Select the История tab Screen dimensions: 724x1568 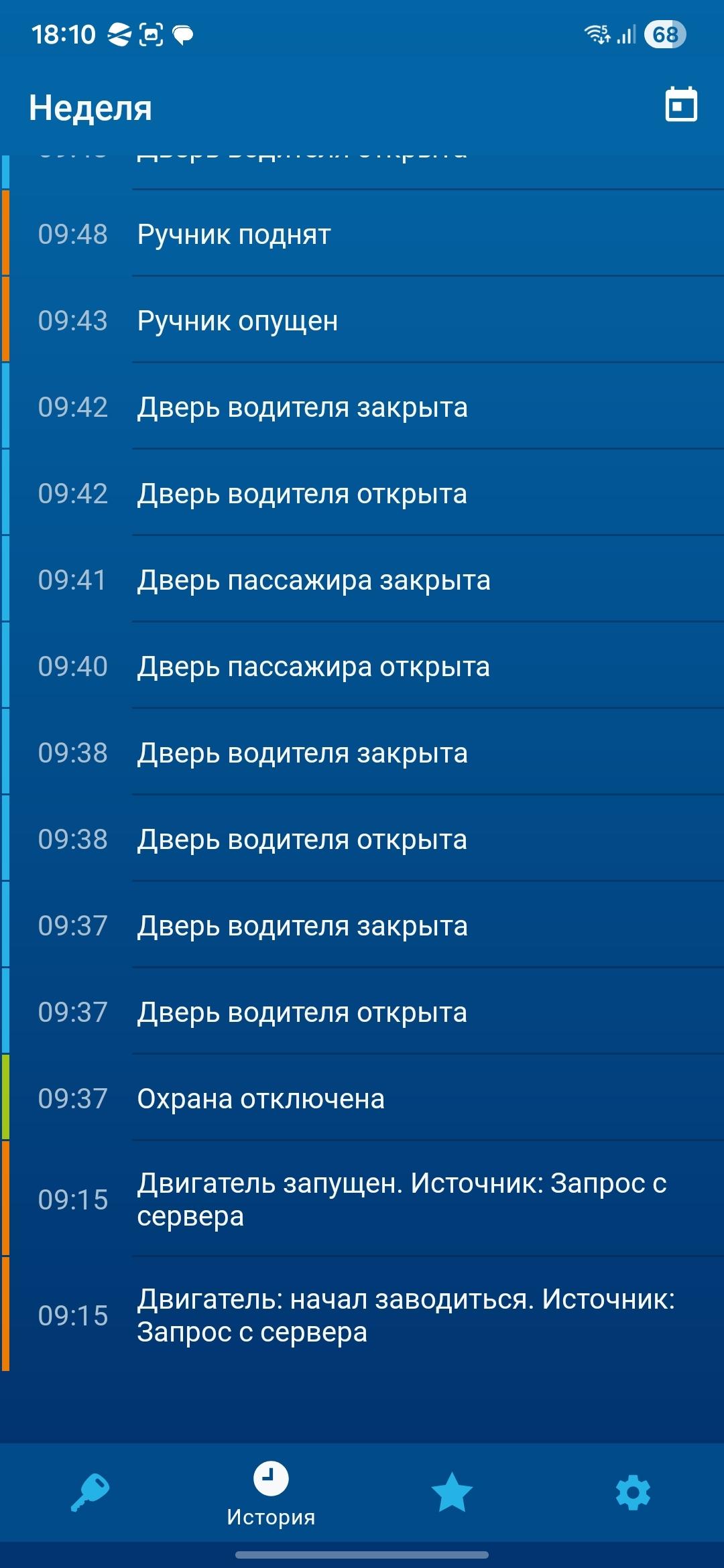coord(271,1493)
